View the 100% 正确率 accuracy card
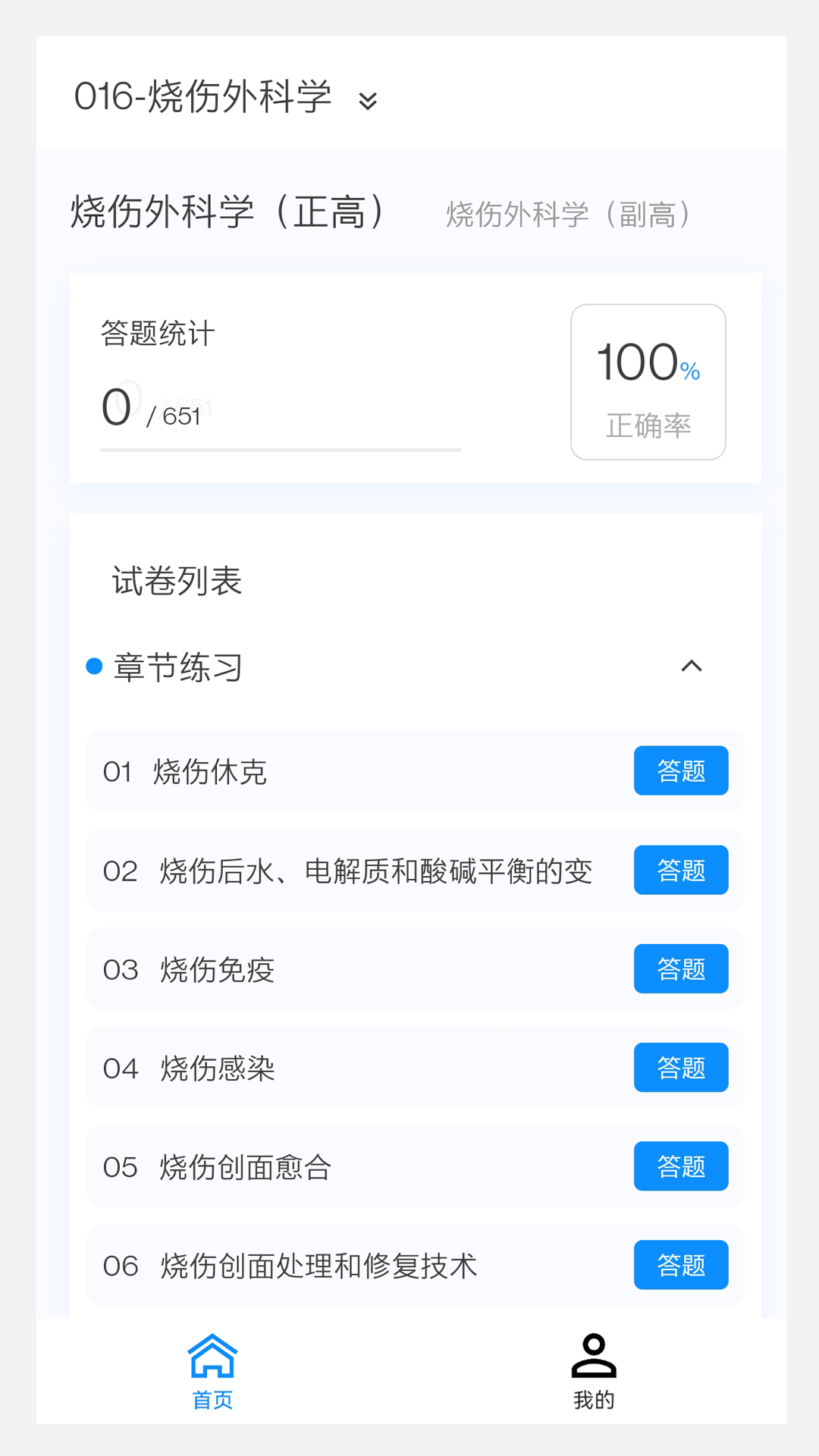This screenshot has width=819, height=1456. tap(648, 379)
